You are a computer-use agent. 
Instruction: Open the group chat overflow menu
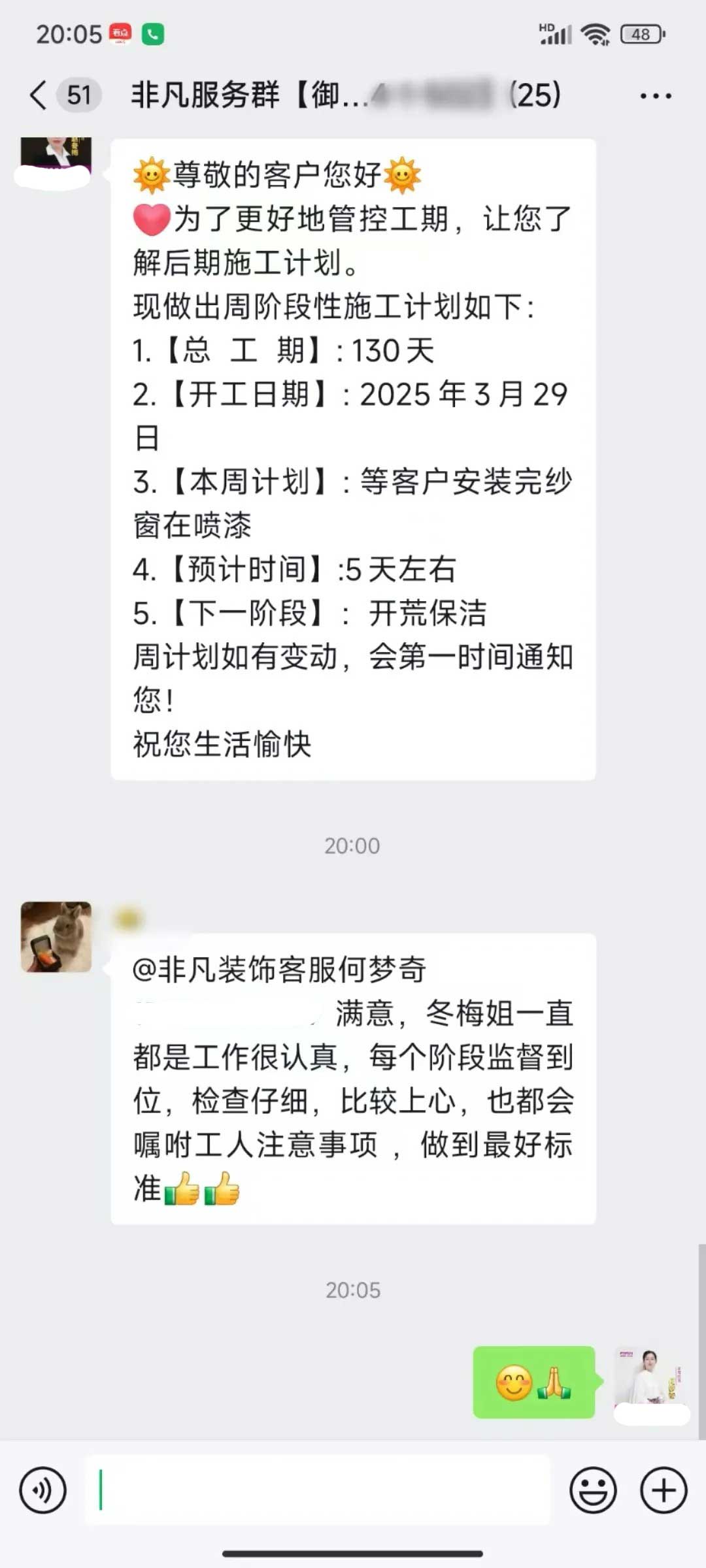pyautogui.click(x=655, y=96)
